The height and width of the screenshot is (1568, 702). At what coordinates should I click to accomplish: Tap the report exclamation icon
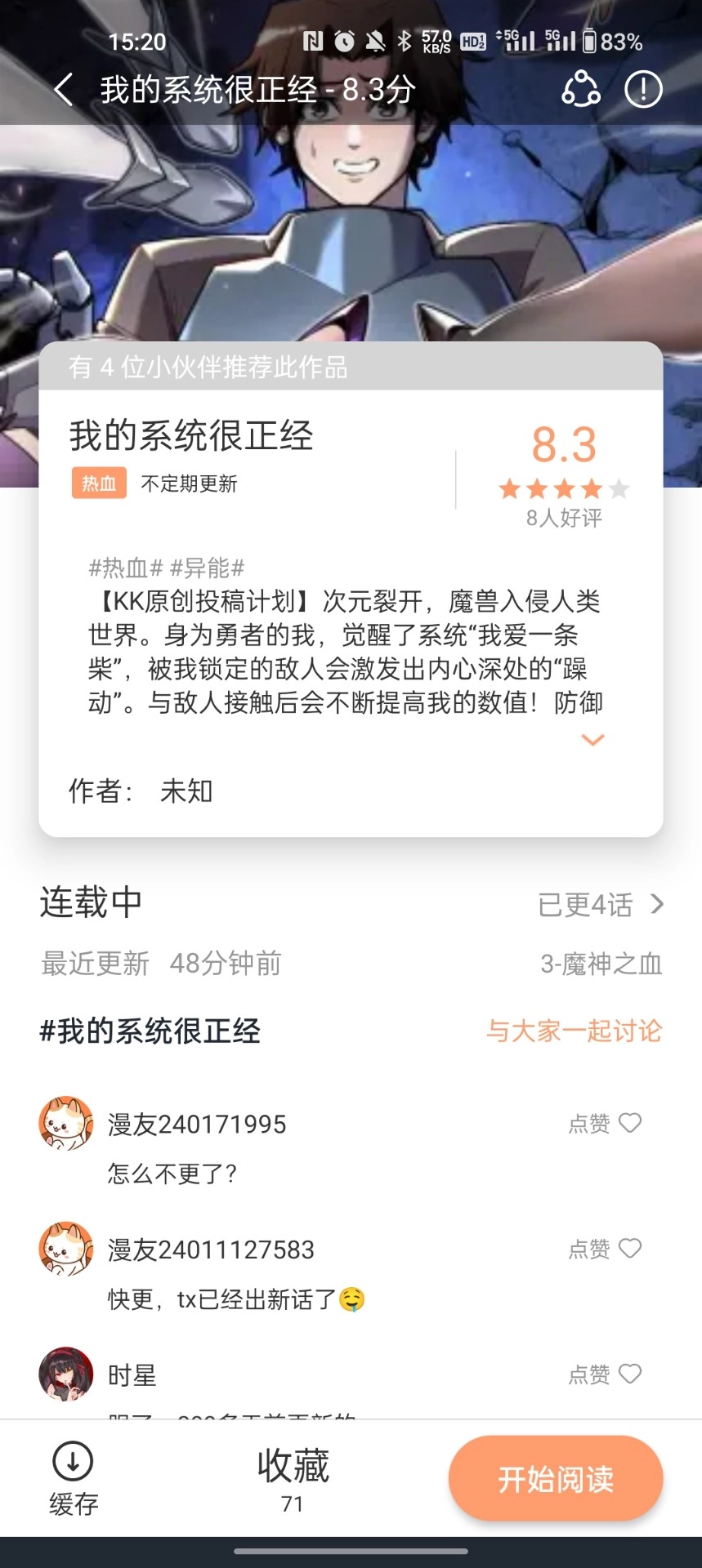(x=642, y=90)
